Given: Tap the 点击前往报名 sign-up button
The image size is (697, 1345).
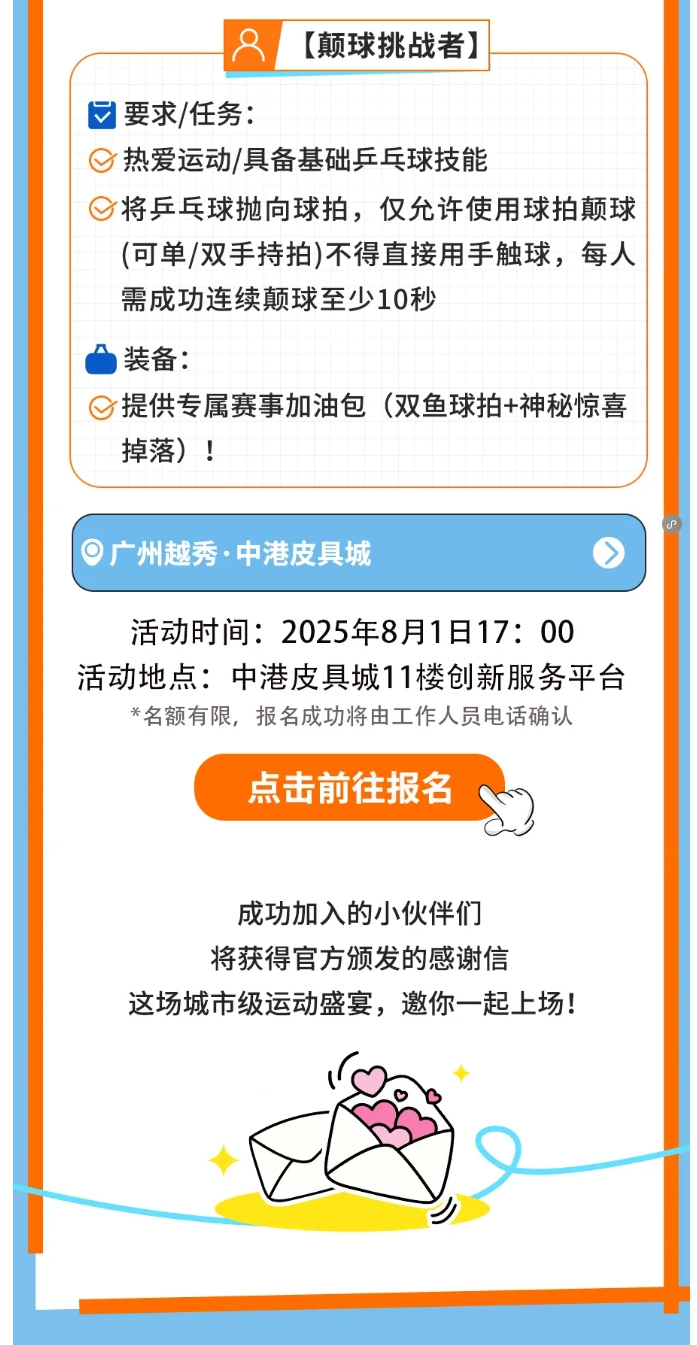Looking at the screenshot, I should point(349,788).
